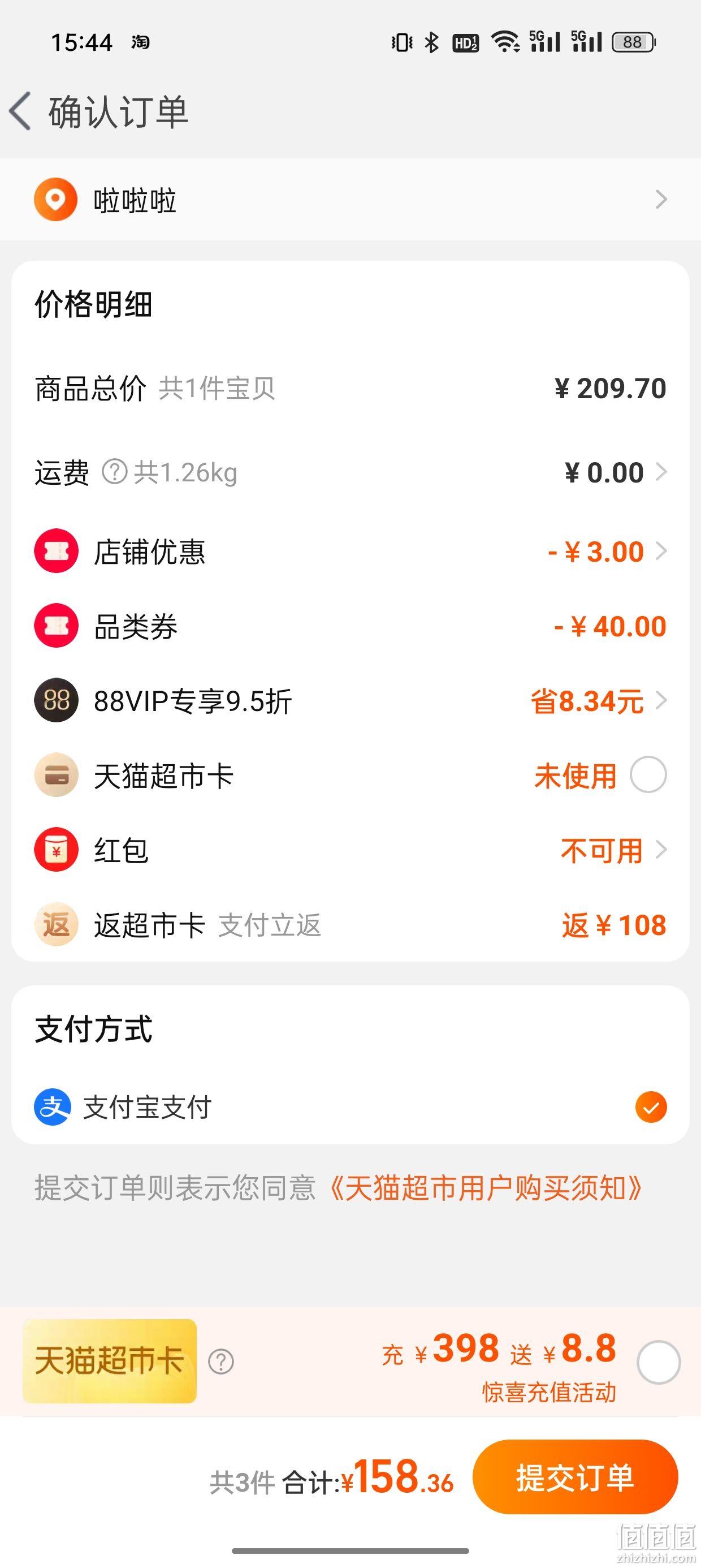Image resolution: width=701 pixels, height=1568 pixels.
Task: Choose 支付宝支付 as the payment method
Action: click(350, 1106)
